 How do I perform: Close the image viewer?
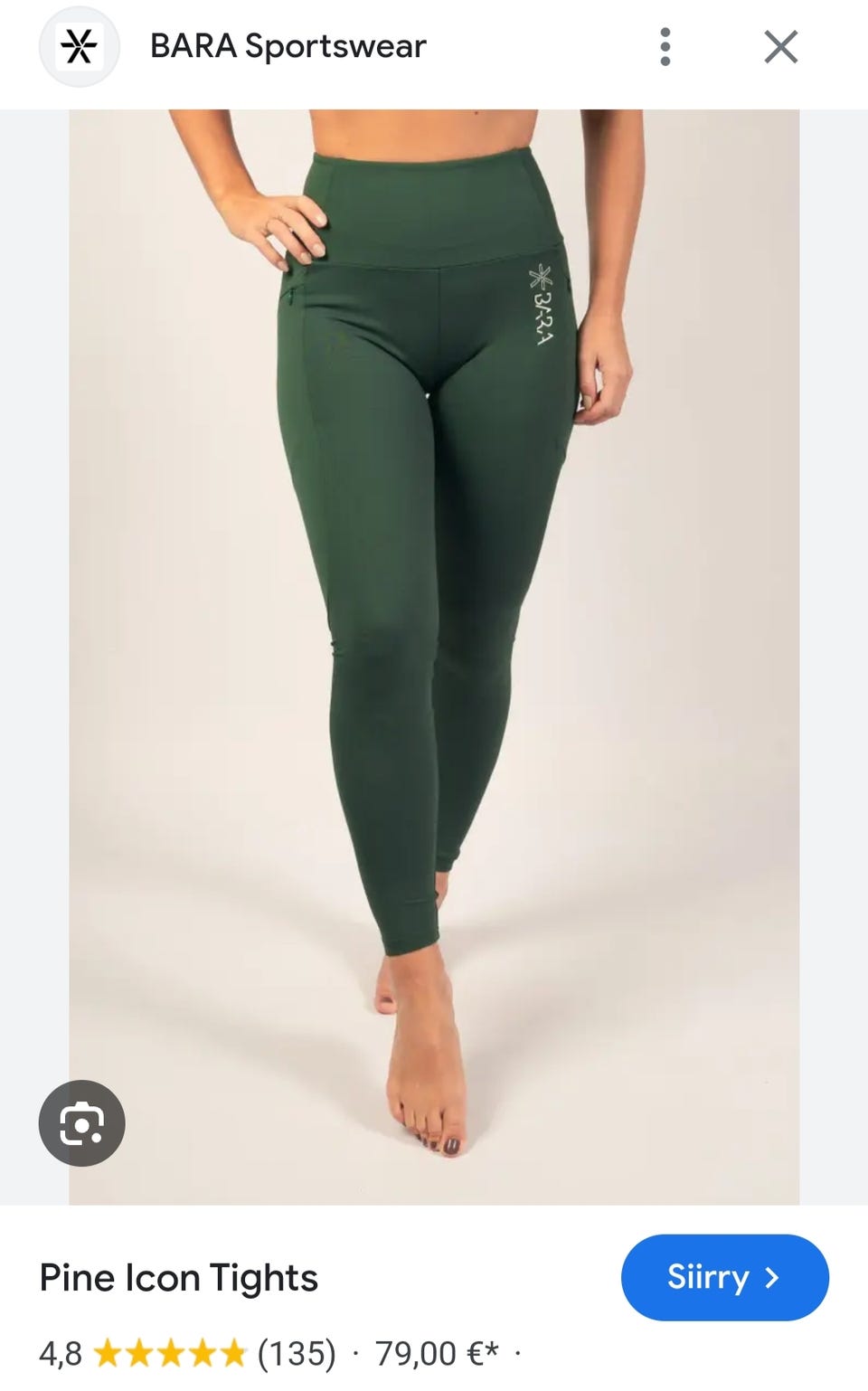780,47
